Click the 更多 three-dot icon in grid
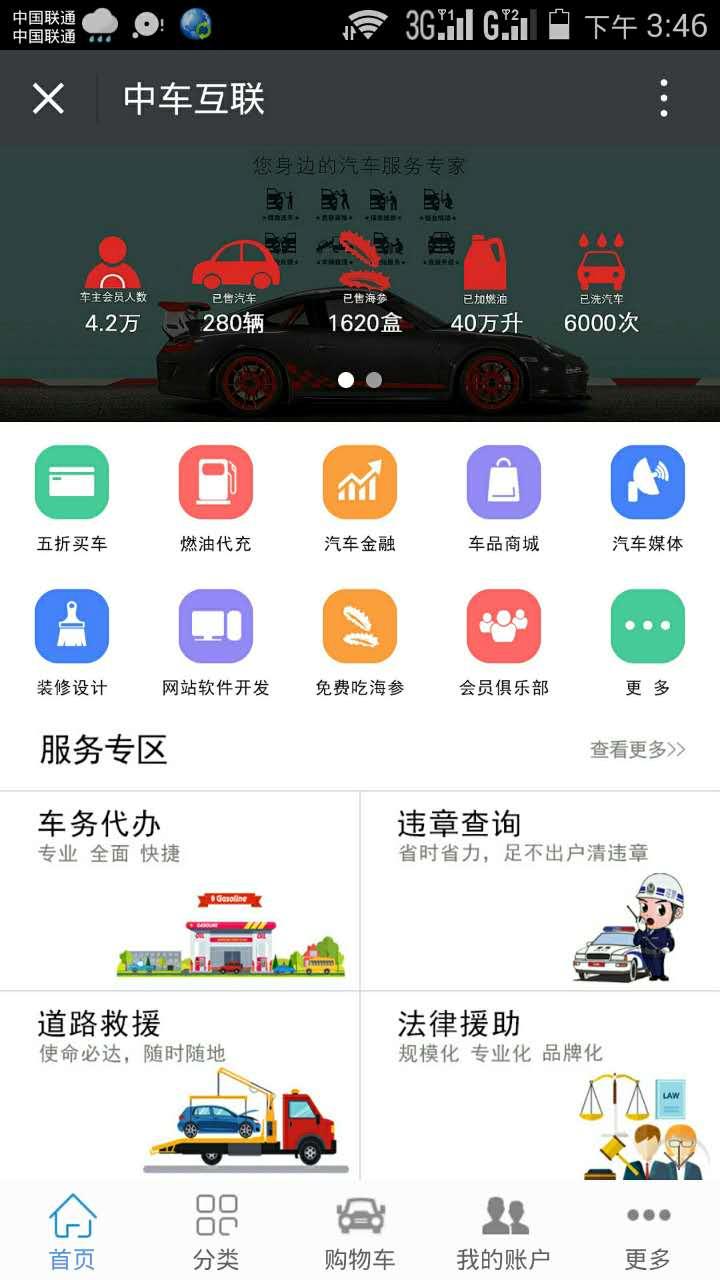Image resolution: width=720 pixels, height=1280 pixels. [x=648, y=626]
